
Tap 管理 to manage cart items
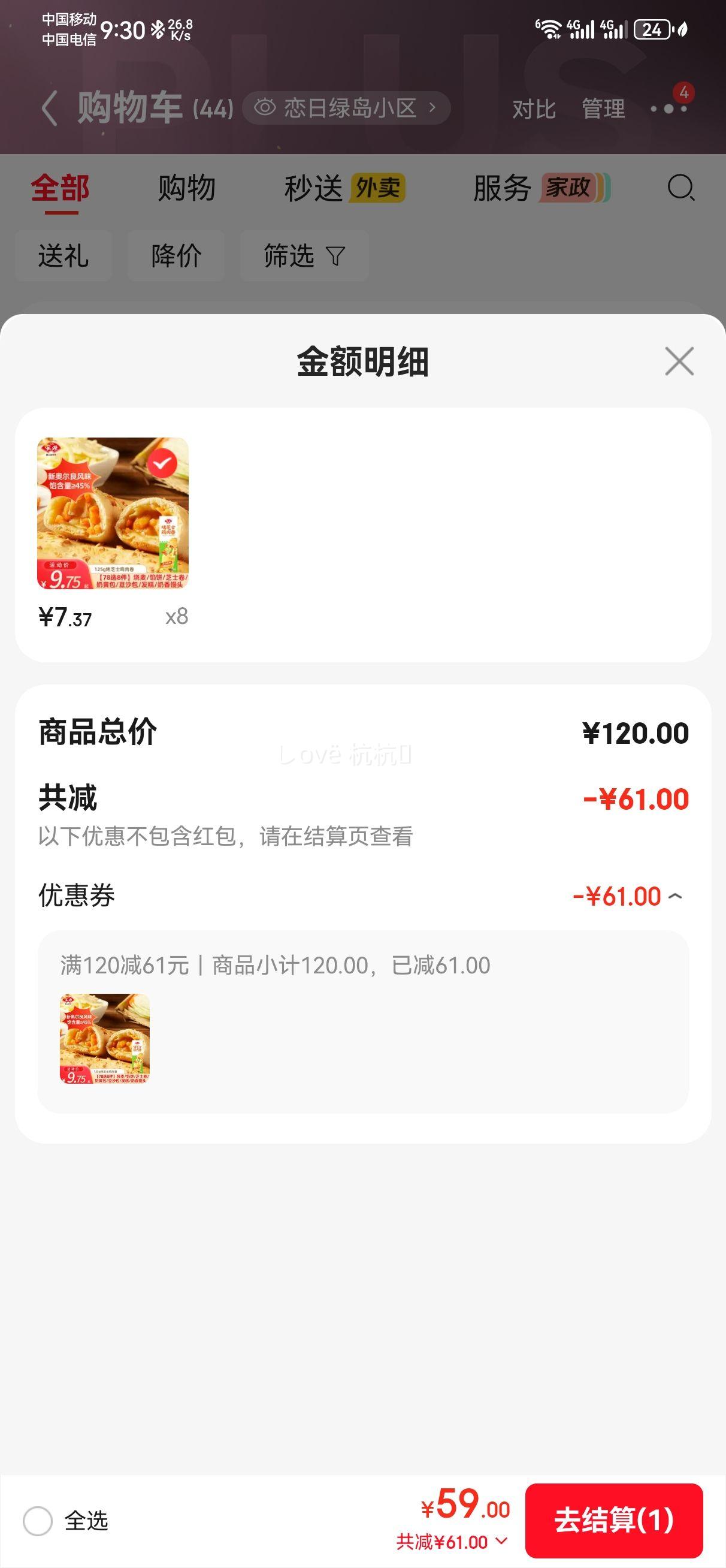[x=602, y=110]
